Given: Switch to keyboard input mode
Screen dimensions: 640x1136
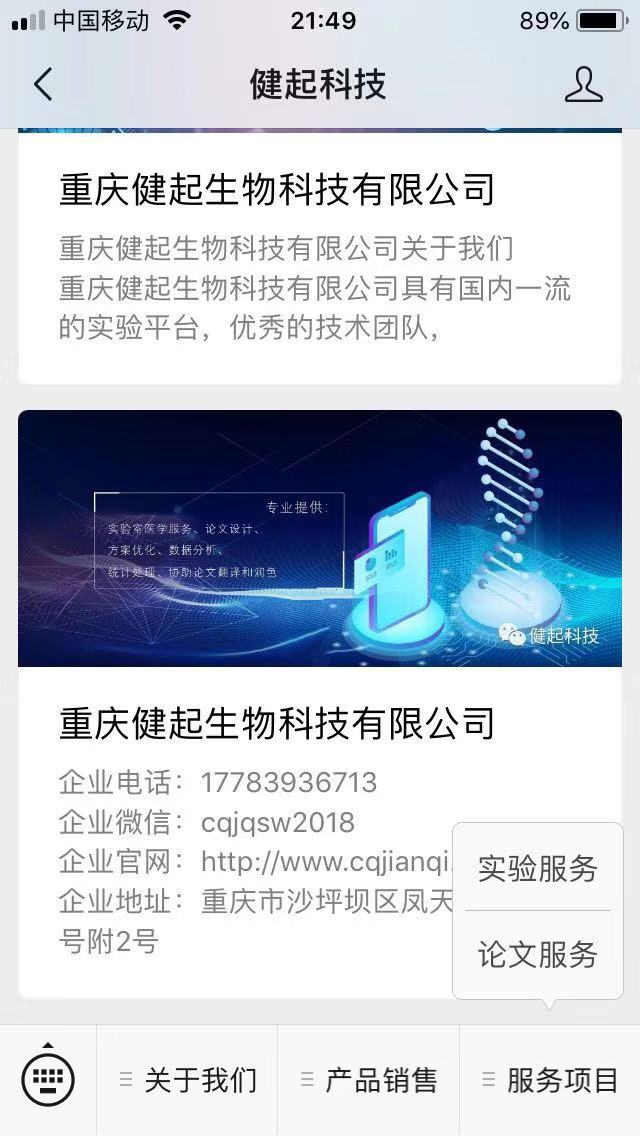Looking at the screenshot, I should tap(48, 1080).
